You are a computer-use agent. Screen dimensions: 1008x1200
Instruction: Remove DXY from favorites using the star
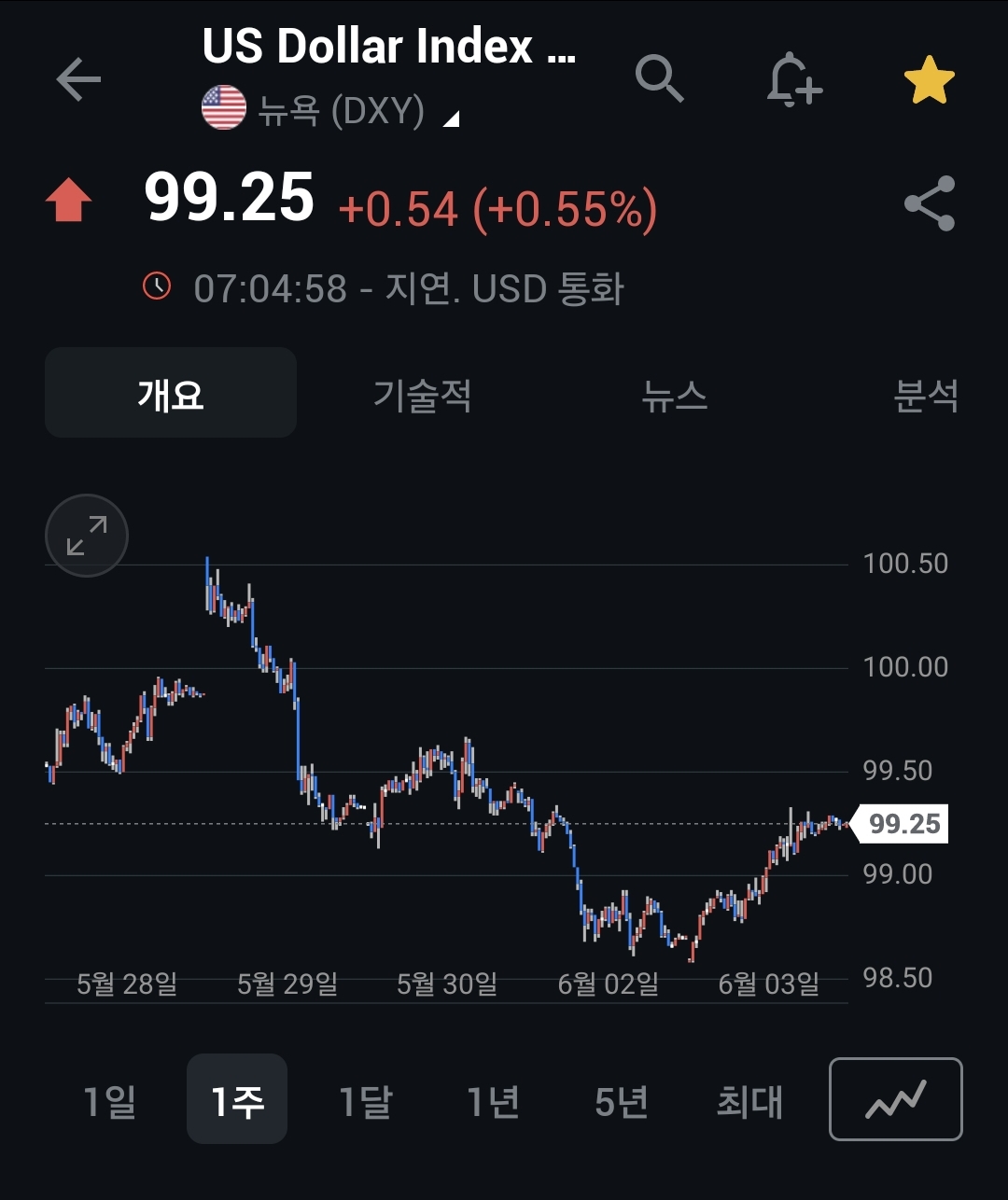(929, 79)
